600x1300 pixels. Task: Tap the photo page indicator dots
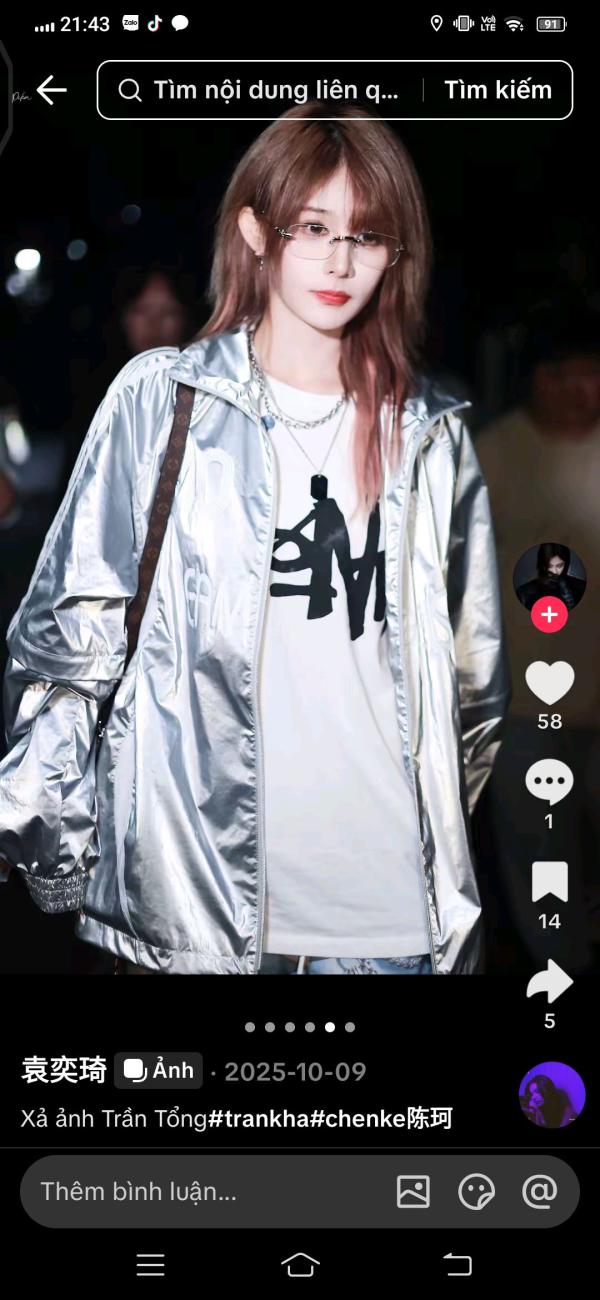pos(299,1027)
